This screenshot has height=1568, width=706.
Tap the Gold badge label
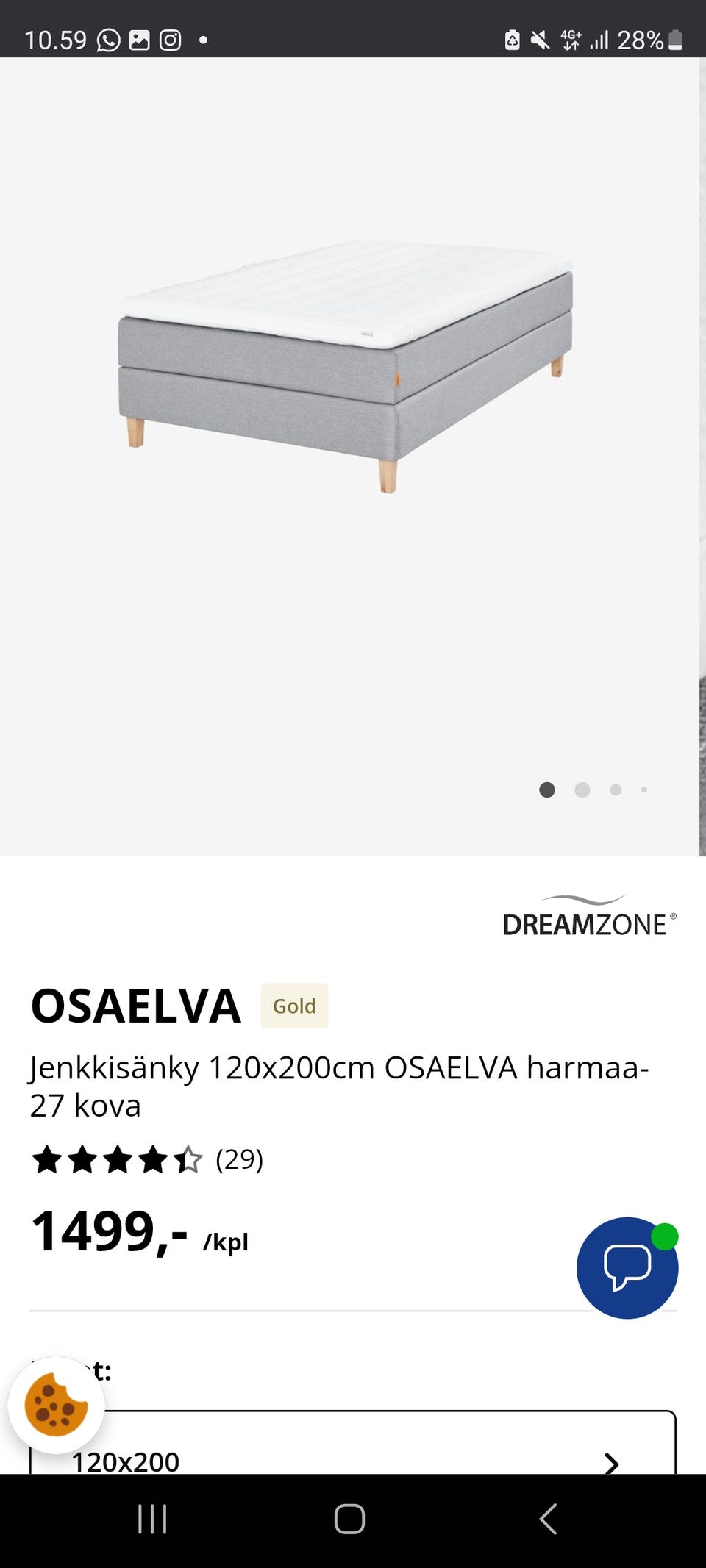pos(293,1006)
